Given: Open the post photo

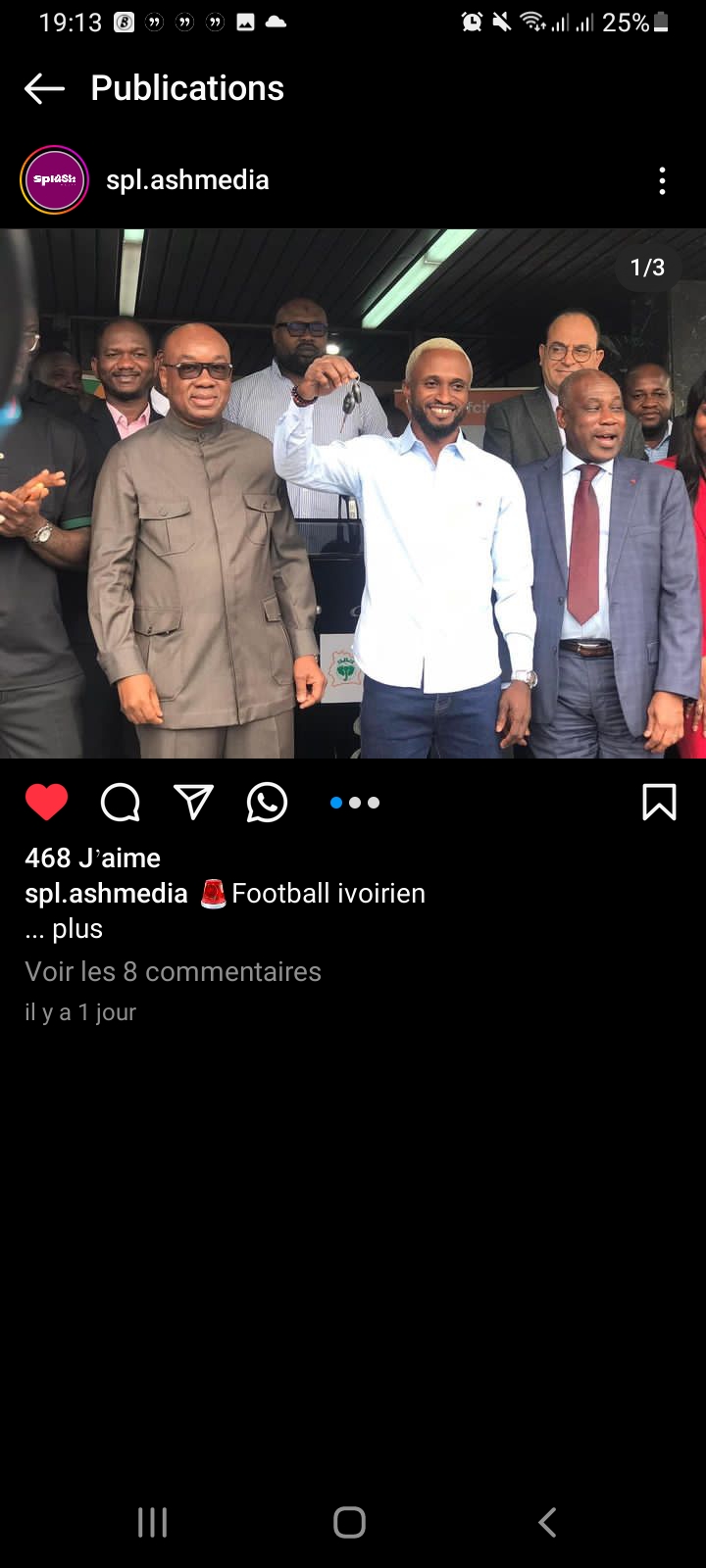Looking at the screenshot, I should click(353, 493).
